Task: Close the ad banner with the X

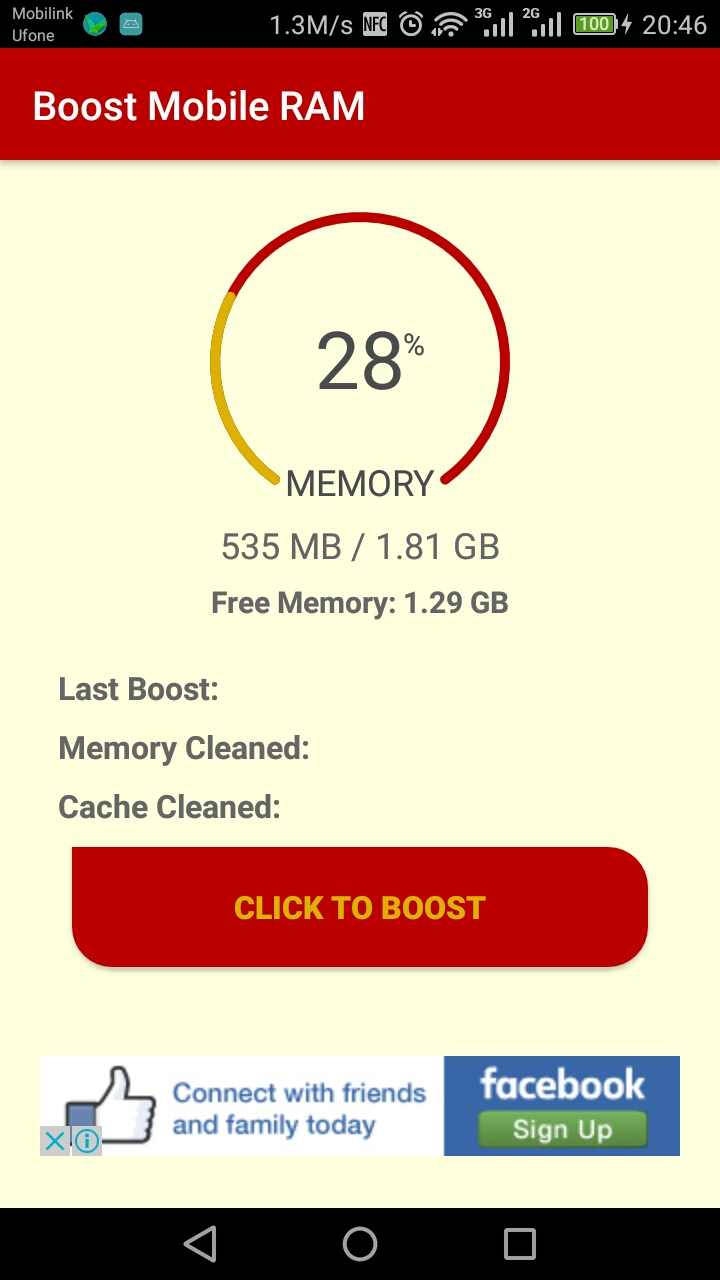Action: click(55, 1141)
